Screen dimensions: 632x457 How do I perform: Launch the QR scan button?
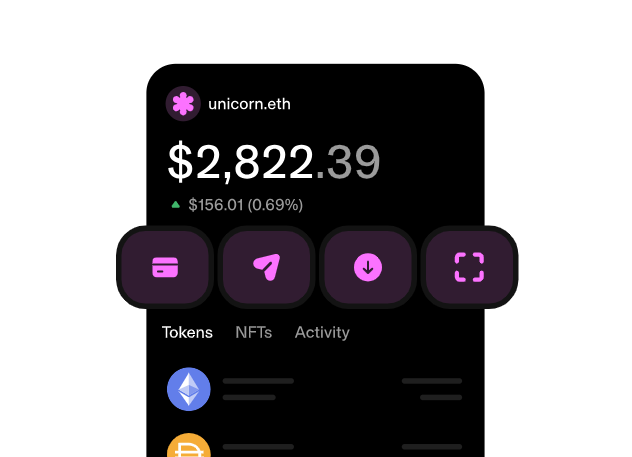[469, 267]
